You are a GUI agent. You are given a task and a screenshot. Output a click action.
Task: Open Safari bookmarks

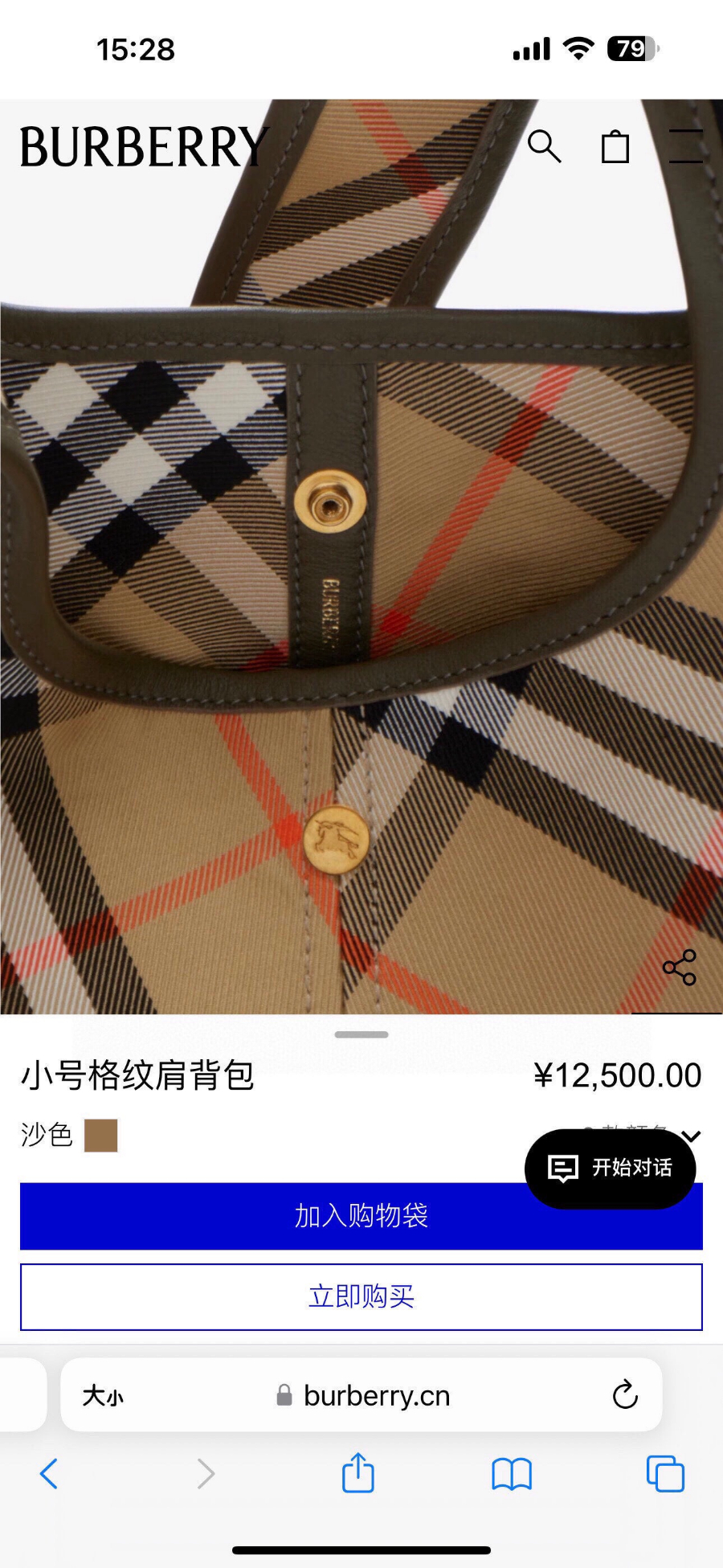pyautogui.click(x=512, y=1474)
